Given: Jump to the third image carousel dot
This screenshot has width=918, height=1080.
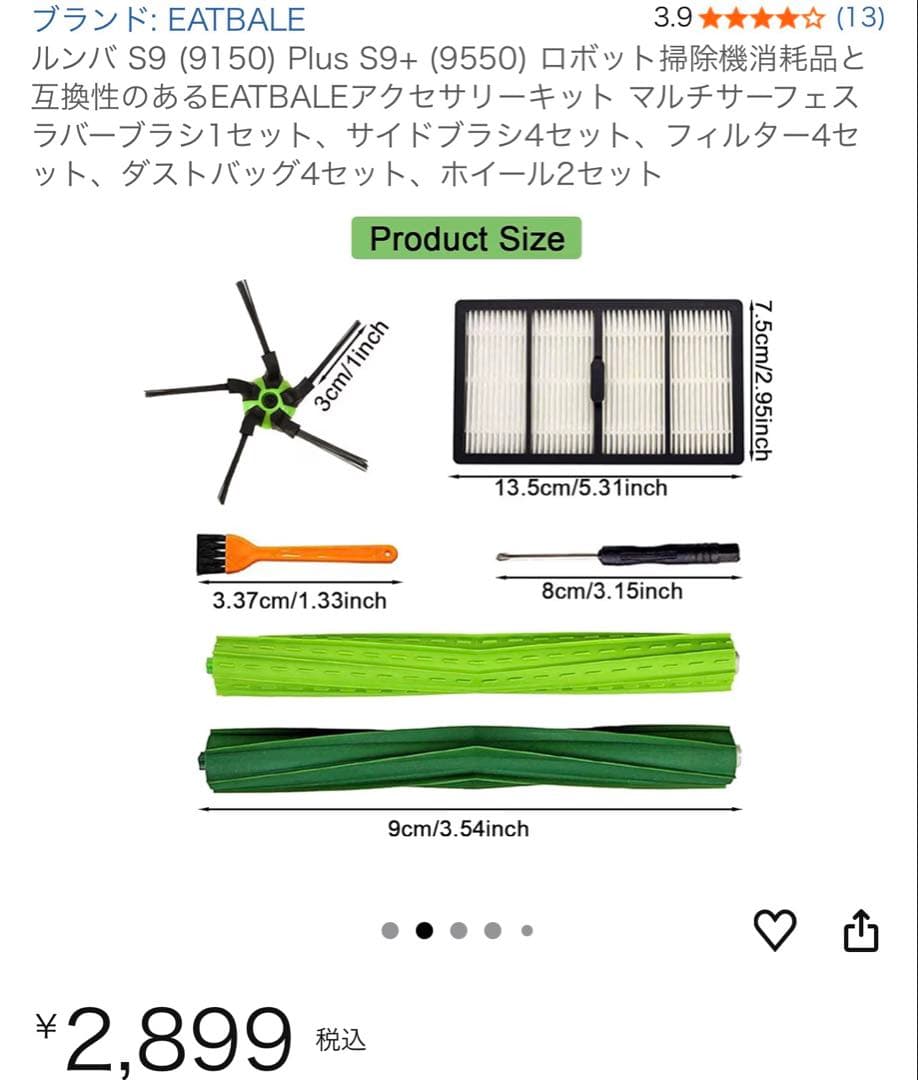Looking at the screenshot, I should [458, 930].
